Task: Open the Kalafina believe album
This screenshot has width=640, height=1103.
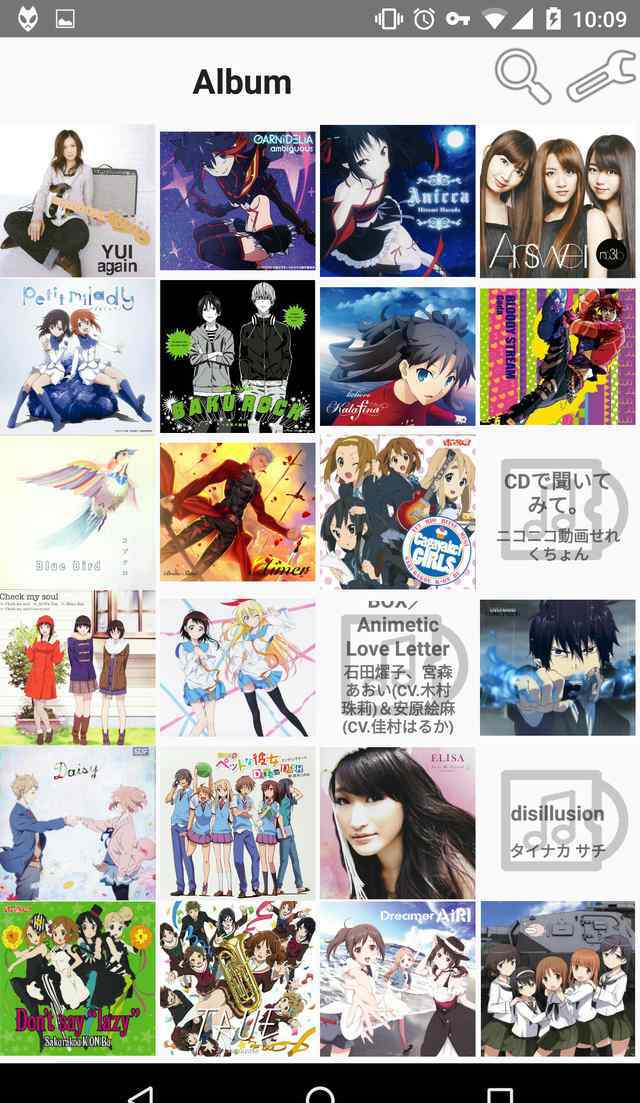Action: tap(397, 356)
